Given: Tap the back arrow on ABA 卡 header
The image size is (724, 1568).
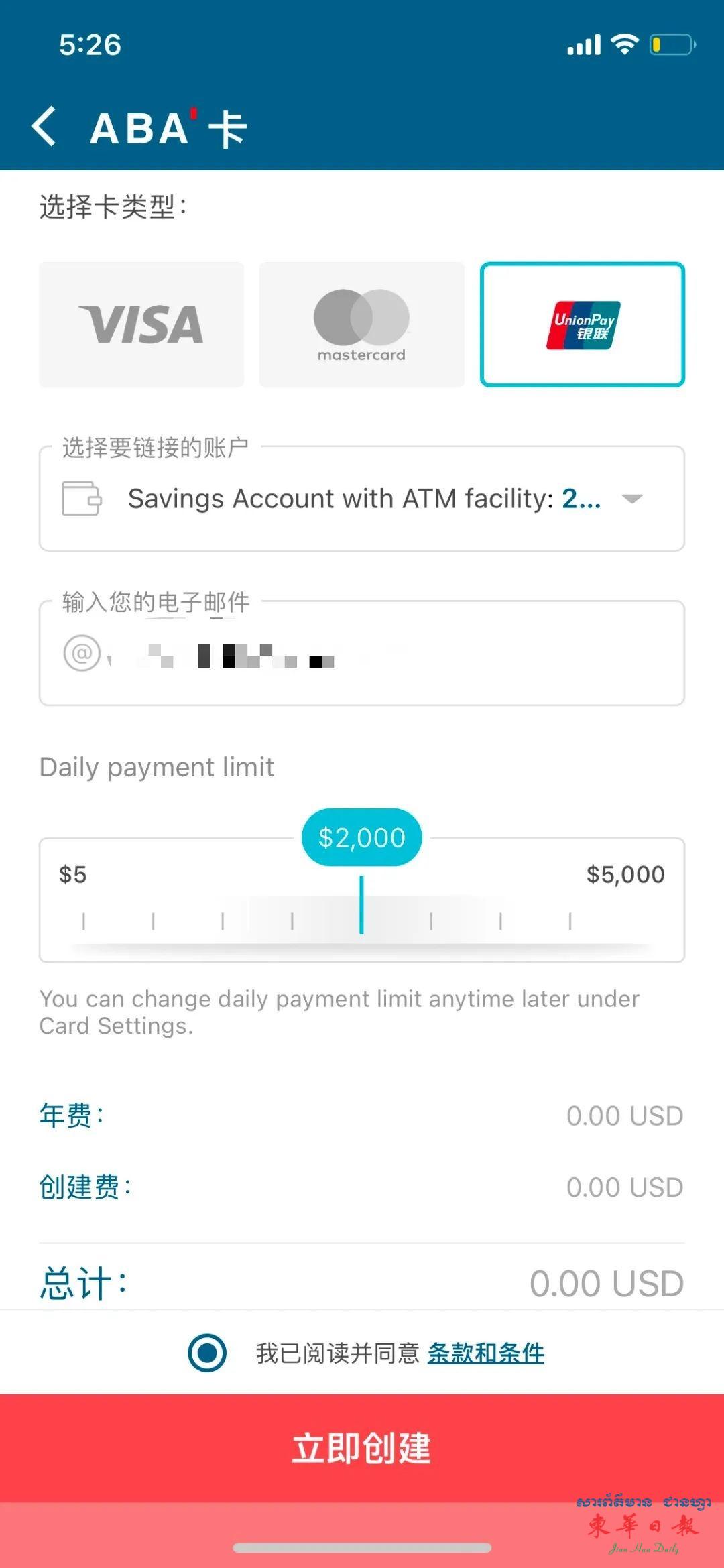Looking at the screenshot, I should point(45,127).
